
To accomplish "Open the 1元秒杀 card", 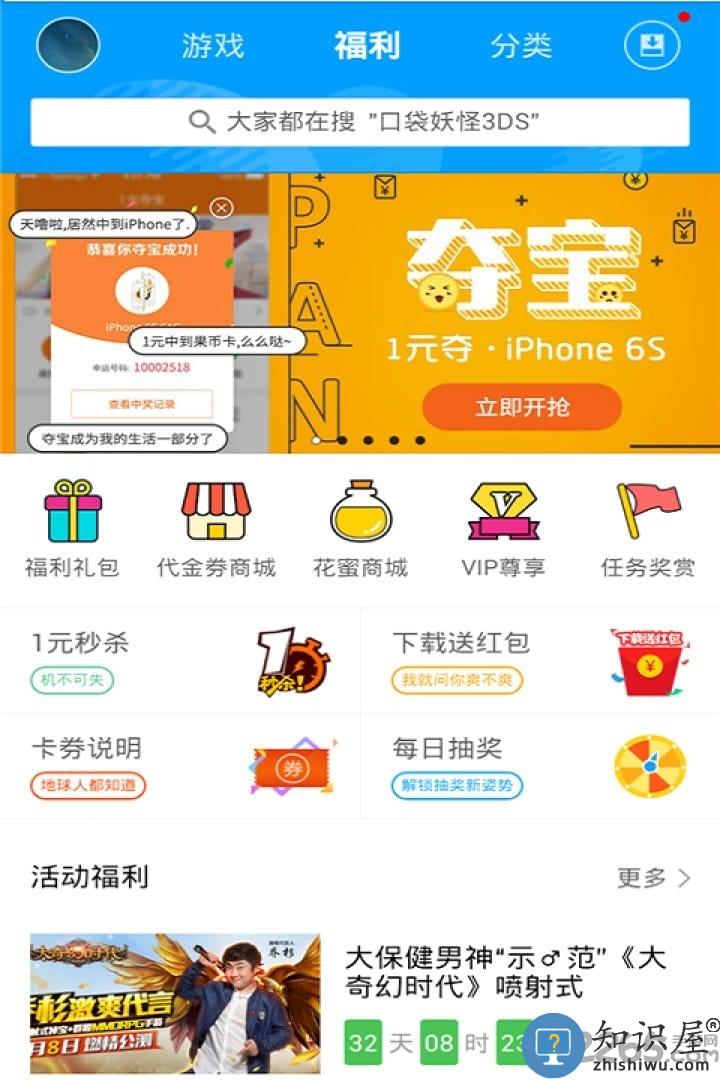I will click(180, 661).
